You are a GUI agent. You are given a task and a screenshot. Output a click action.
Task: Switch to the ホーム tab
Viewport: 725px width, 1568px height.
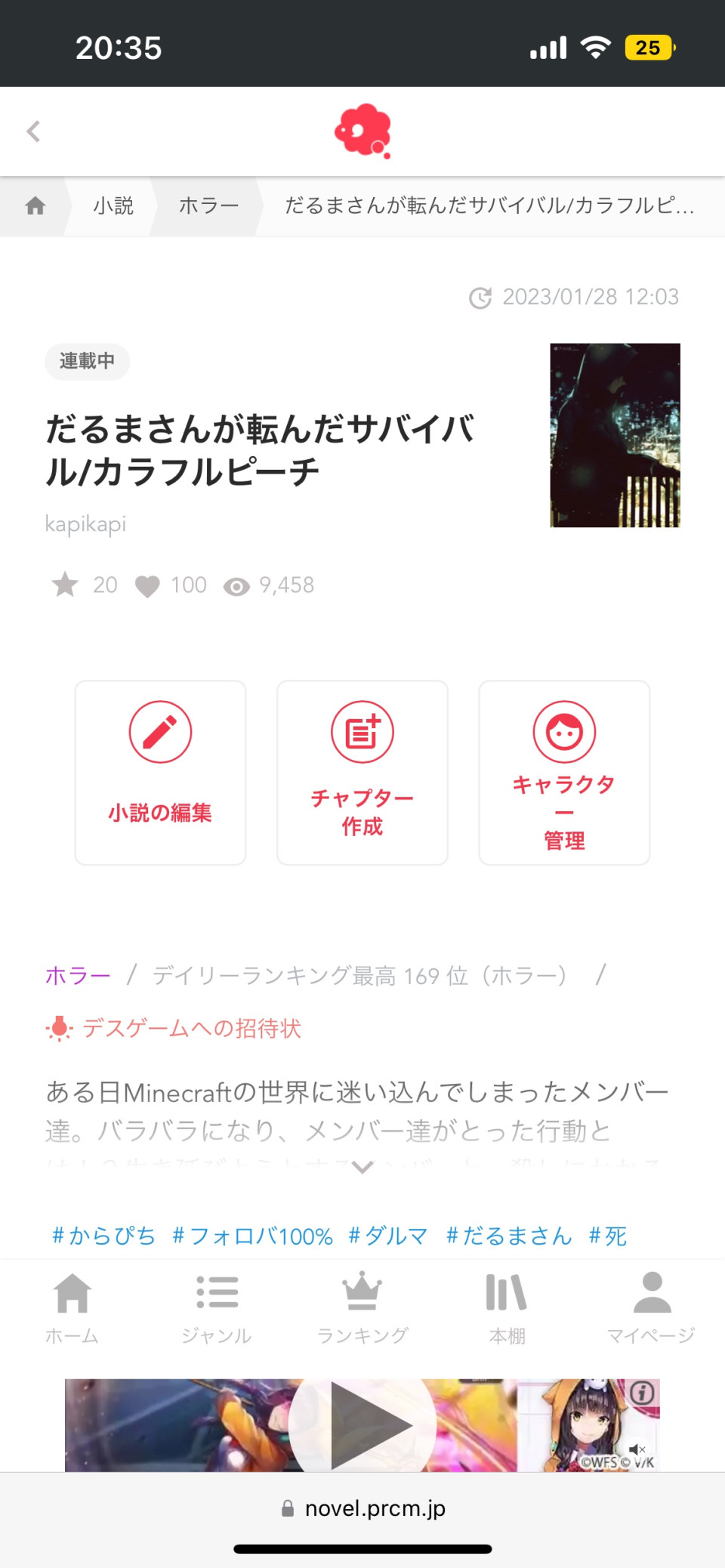72,1308
